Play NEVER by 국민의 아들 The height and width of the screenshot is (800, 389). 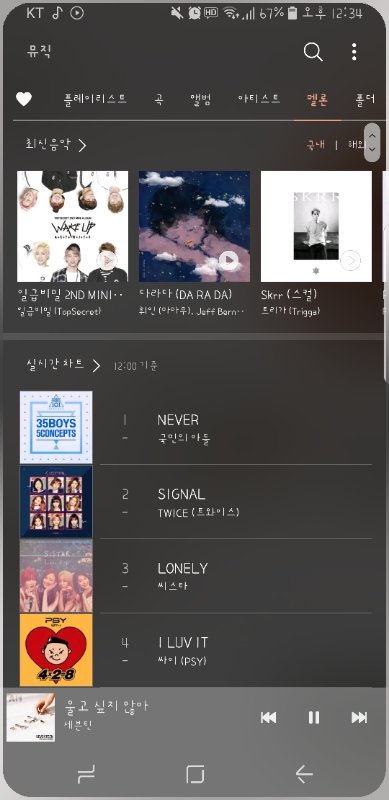196,428
